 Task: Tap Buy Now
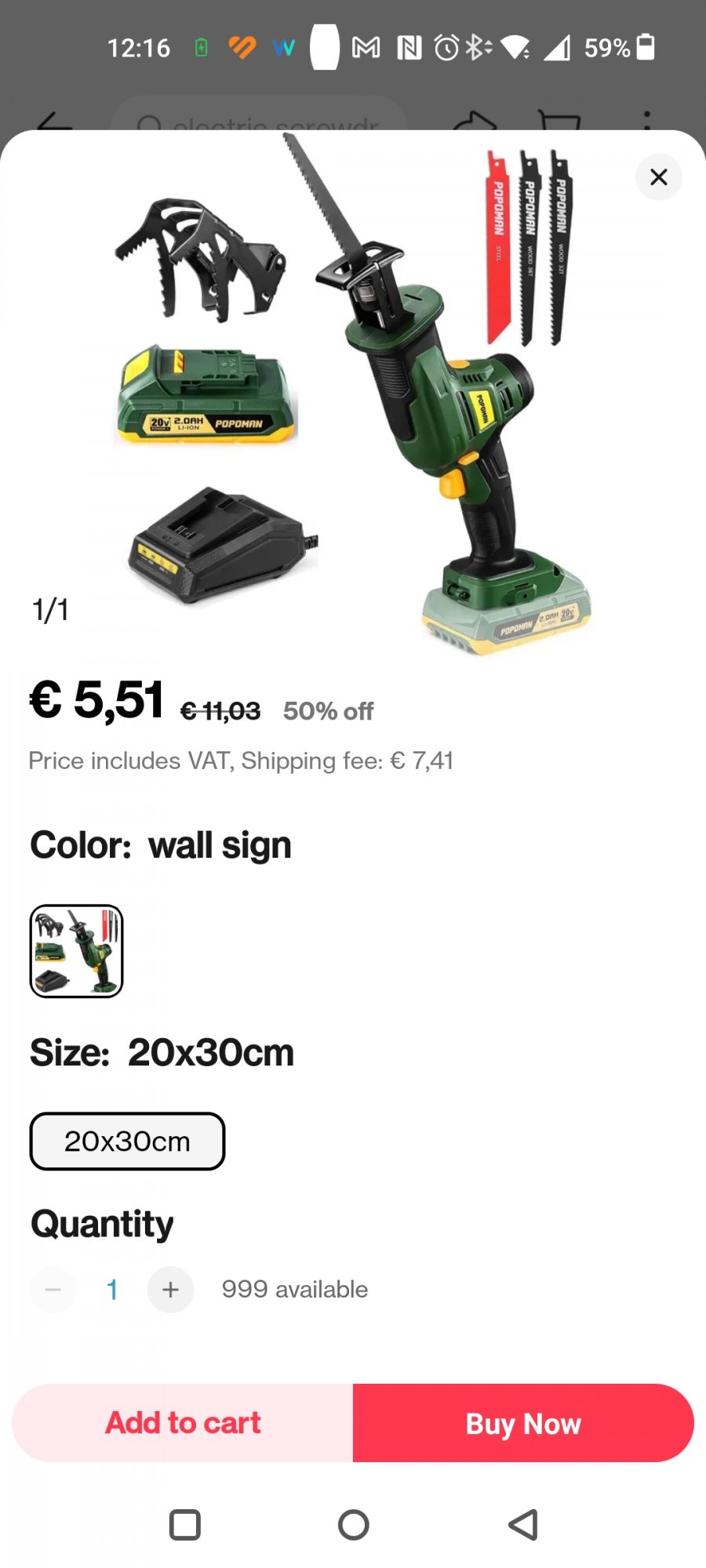click(523, 1422)
